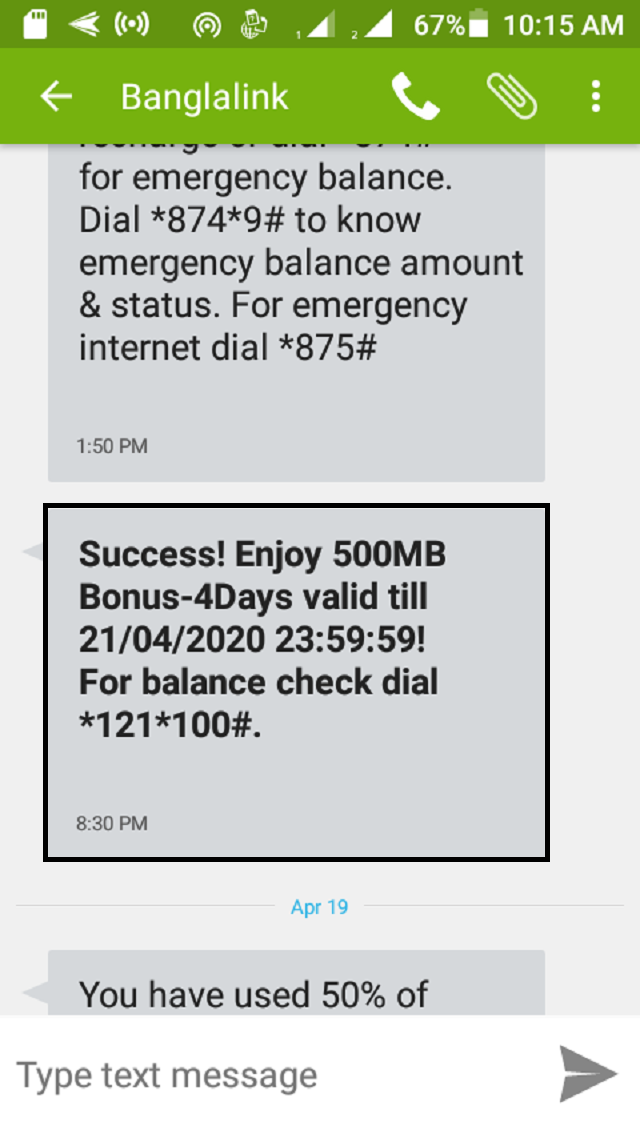Open the three-dot overflow menu
Screen dimensions: 640x1138
[x=596, y=97]
